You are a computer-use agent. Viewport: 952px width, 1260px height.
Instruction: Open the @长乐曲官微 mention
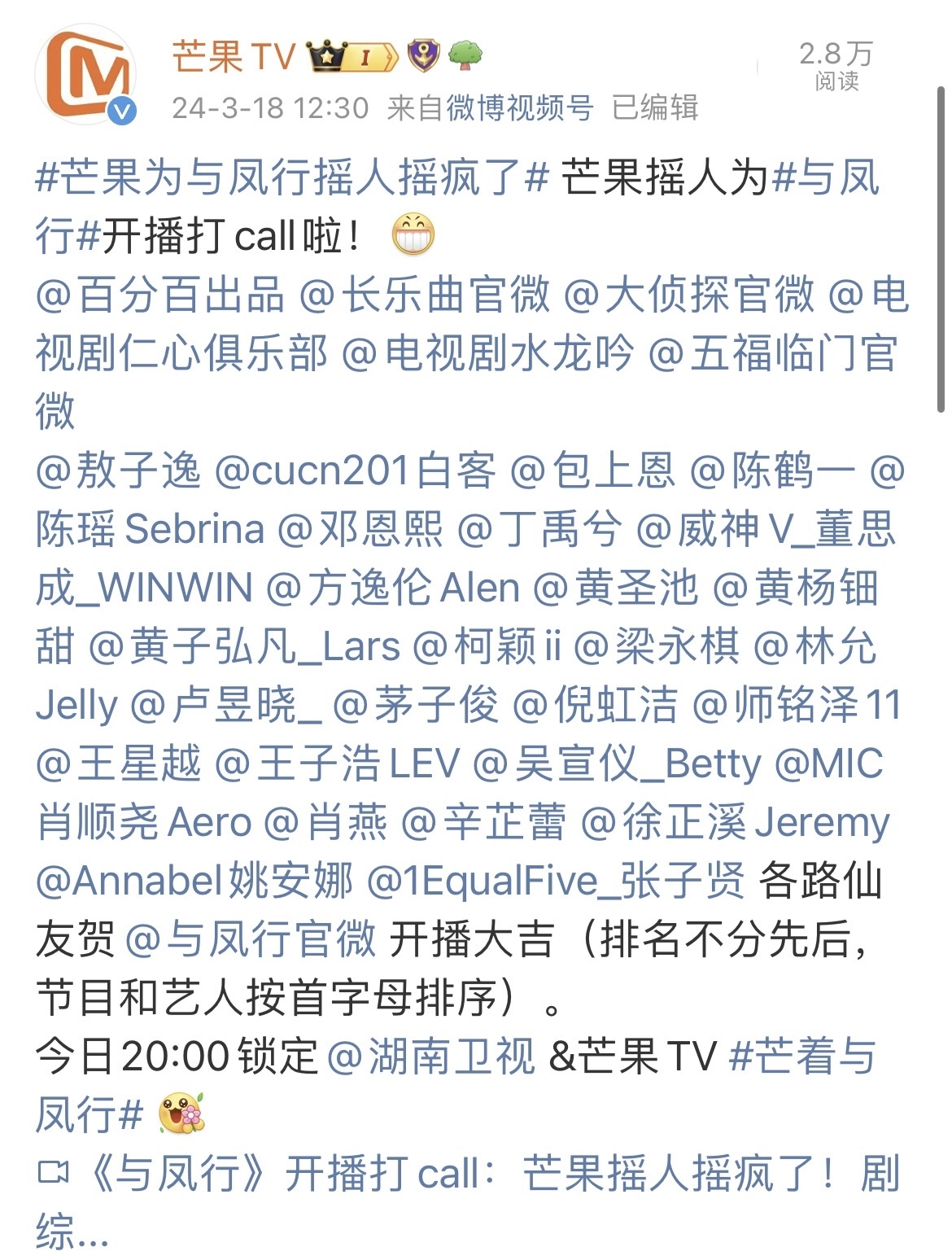426,294
